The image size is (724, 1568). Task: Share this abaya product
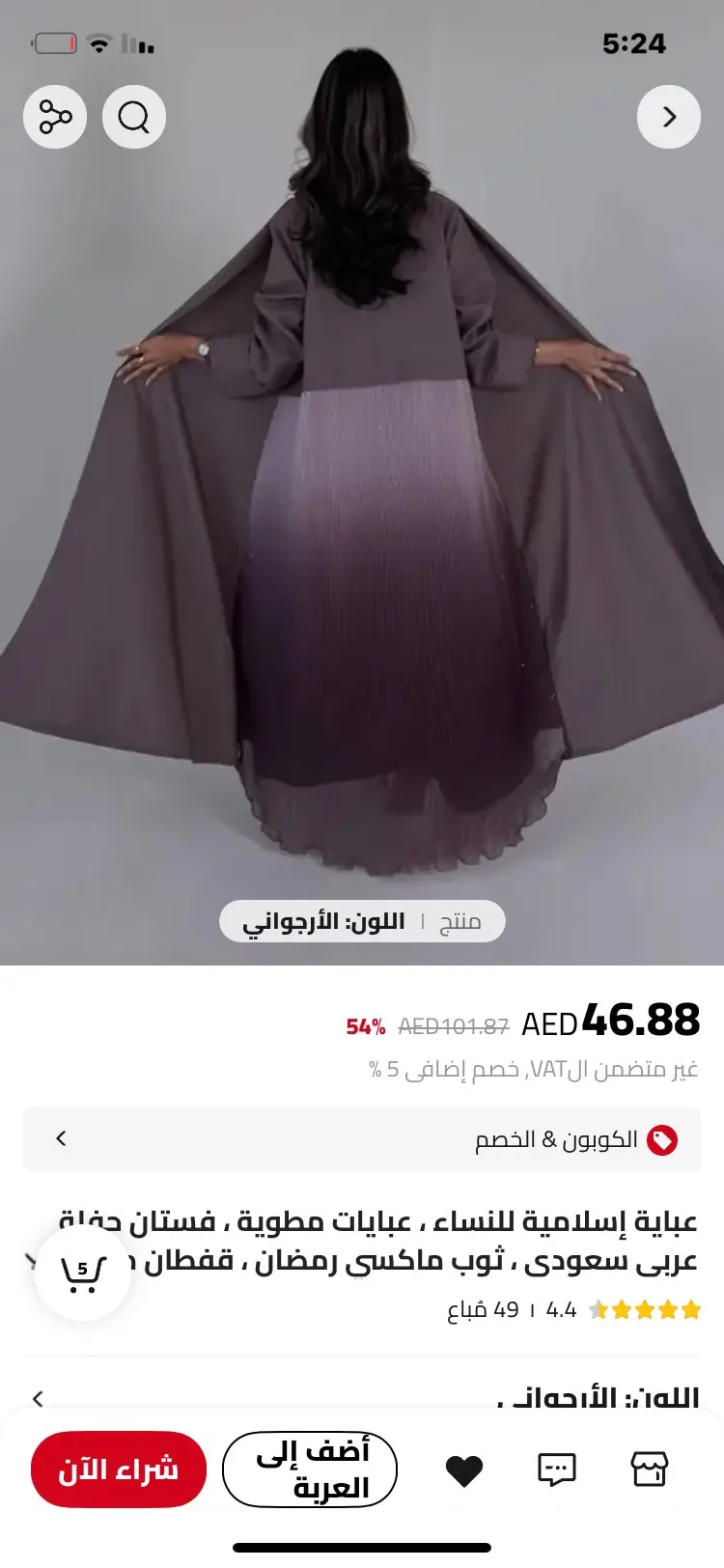tap(55, 117)
